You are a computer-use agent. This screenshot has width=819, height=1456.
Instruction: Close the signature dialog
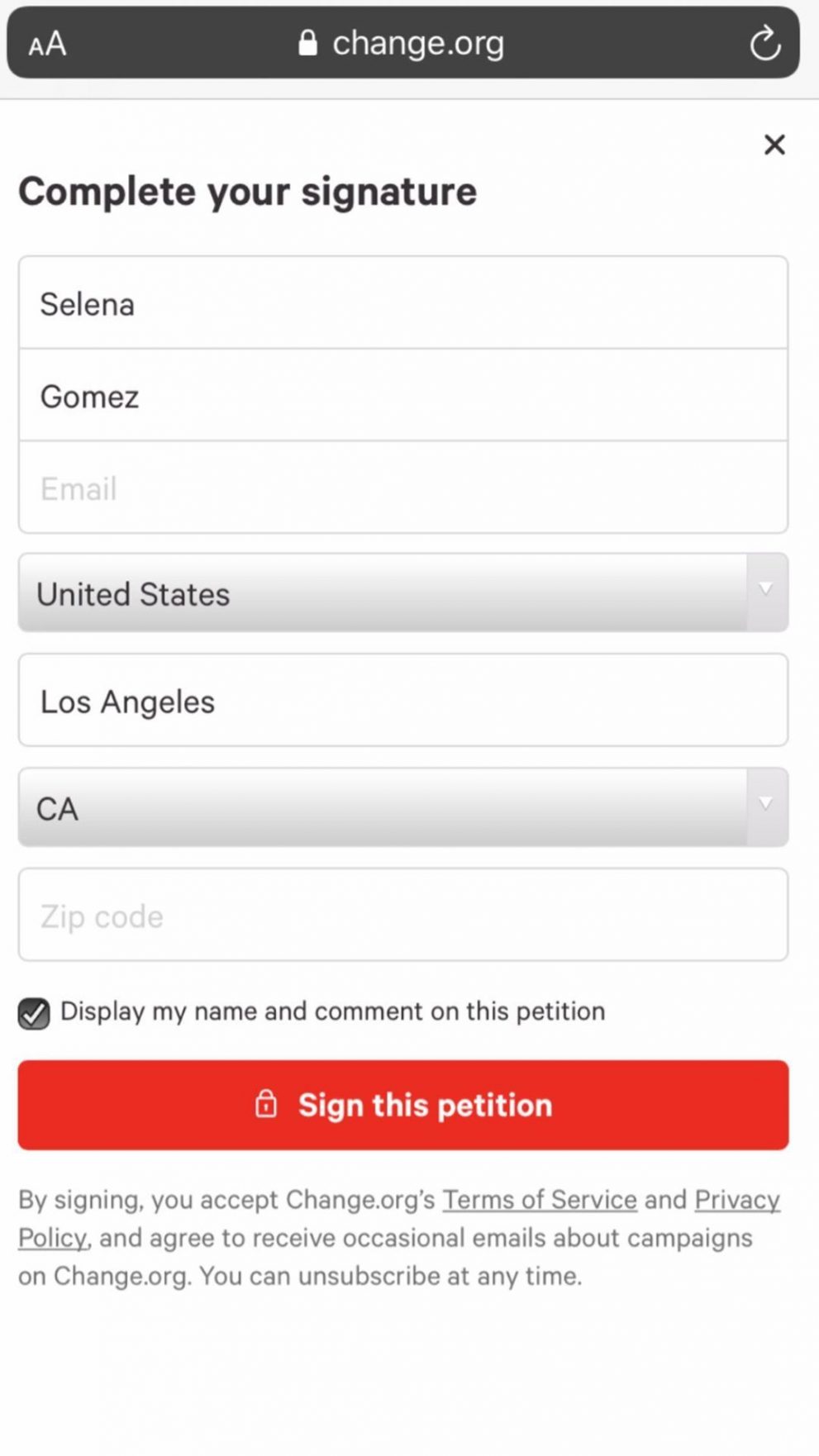tap(774, 145)
